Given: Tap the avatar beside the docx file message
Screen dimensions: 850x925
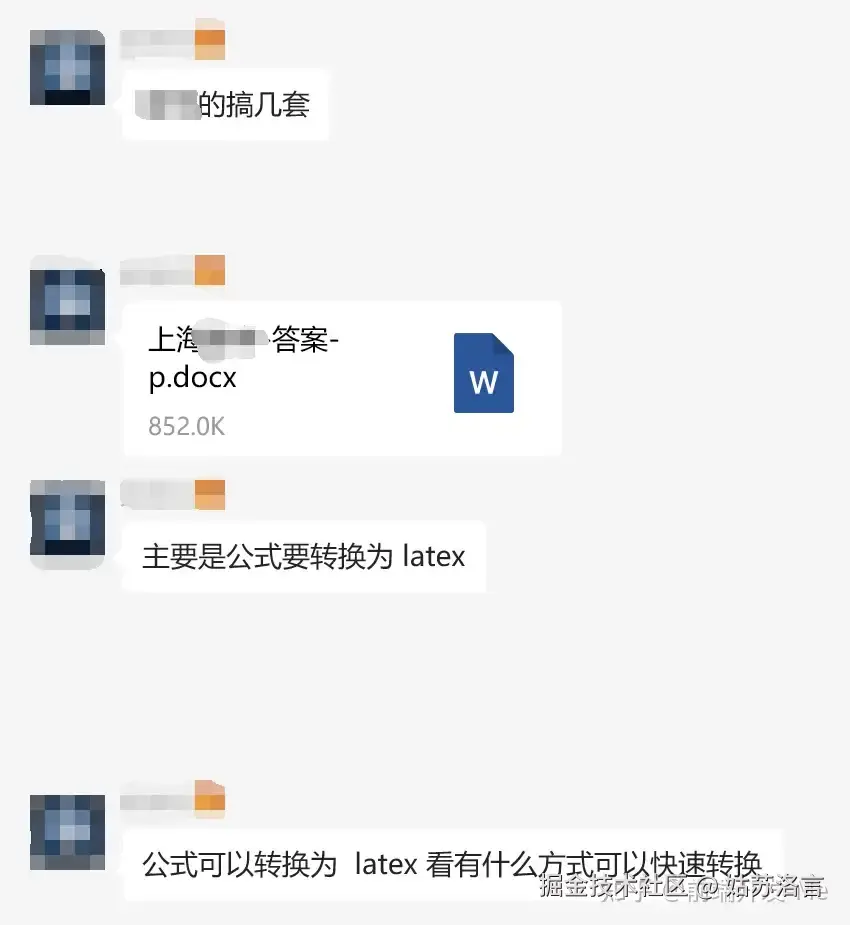Looking at the screenshot, I should click(x=68, y=300).
